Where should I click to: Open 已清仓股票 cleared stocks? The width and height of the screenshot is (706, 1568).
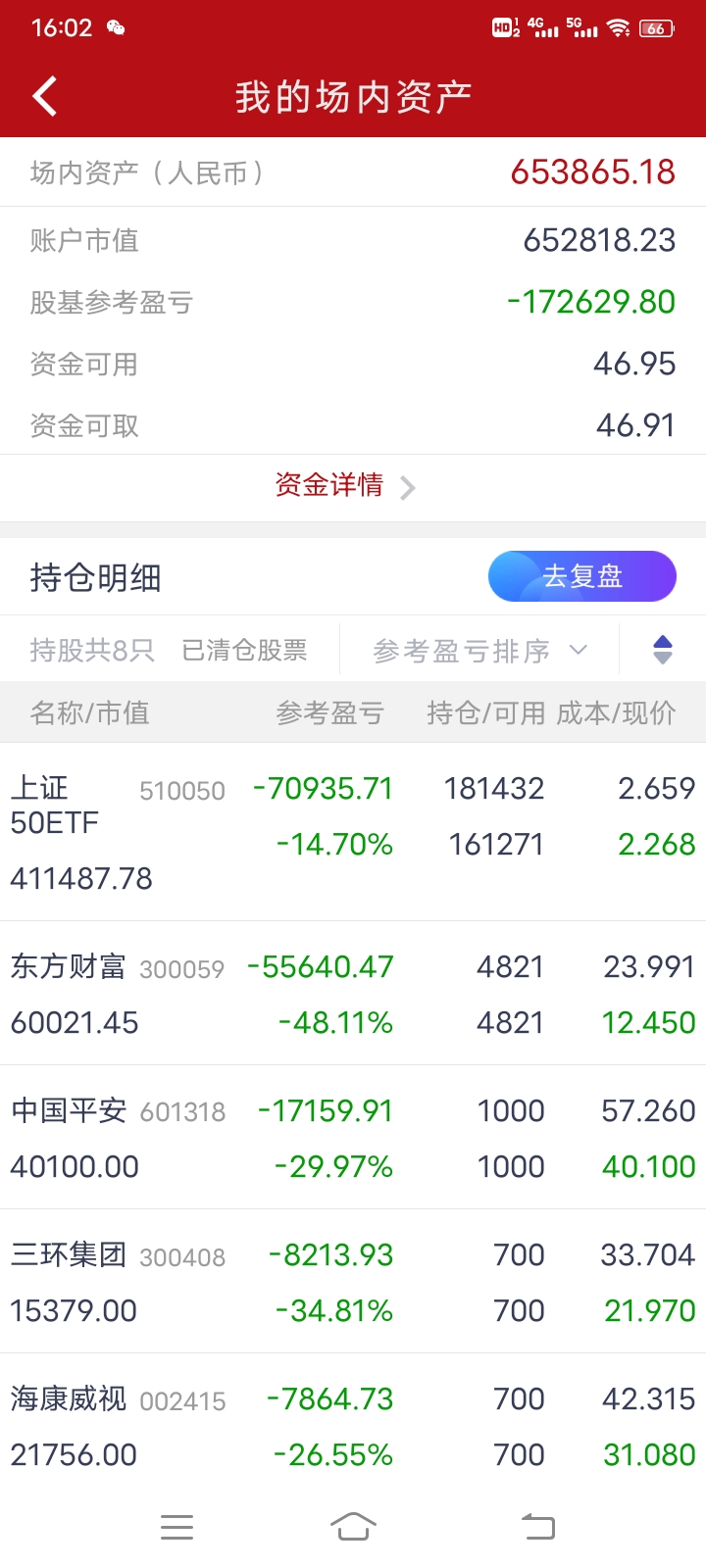pos(244,650)
